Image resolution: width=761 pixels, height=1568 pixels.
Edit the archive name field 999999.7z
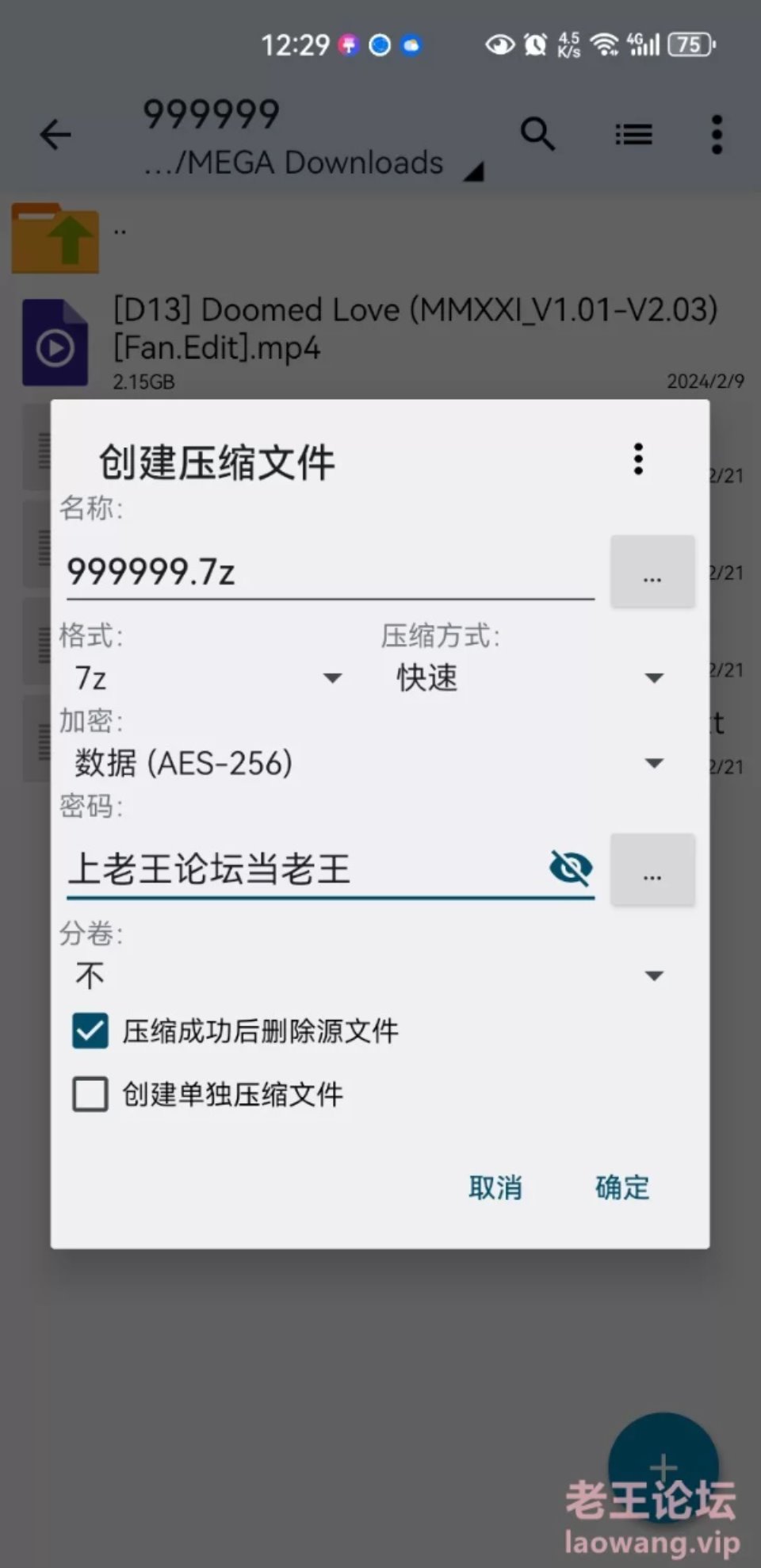331,571
